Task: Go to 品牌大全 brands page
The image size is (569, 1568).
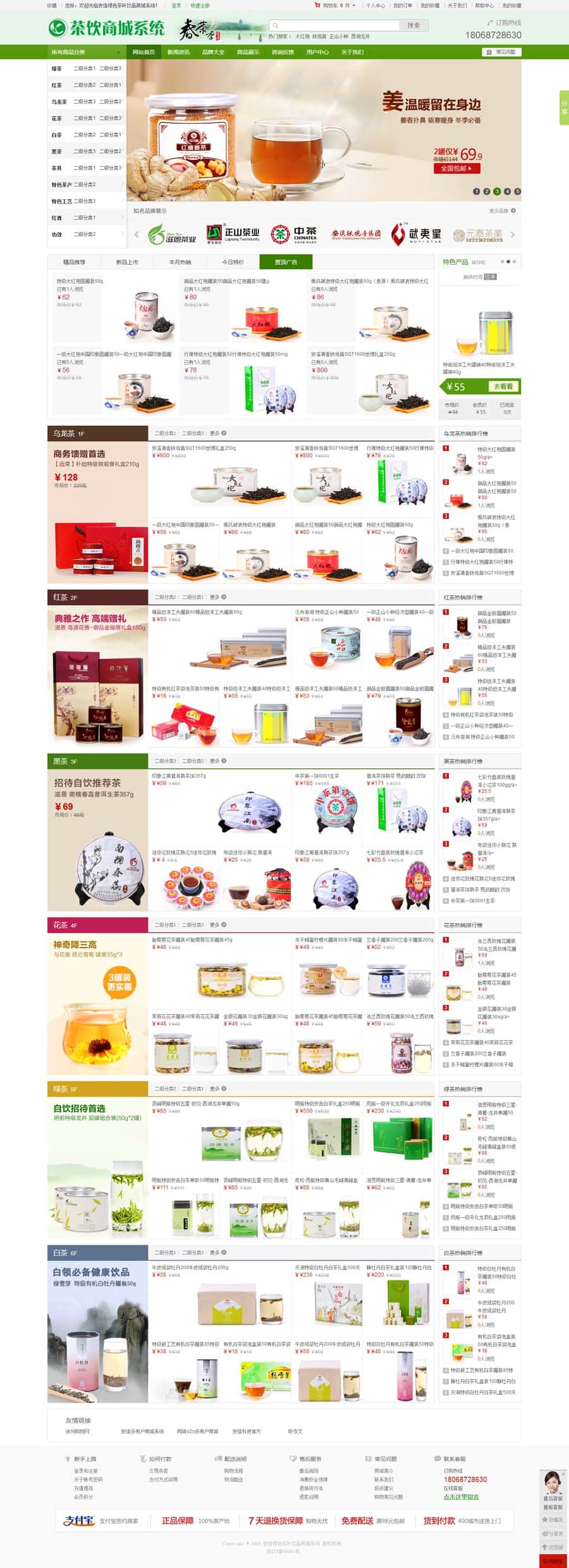Action: pyautogui.click(x=213, y=52)
